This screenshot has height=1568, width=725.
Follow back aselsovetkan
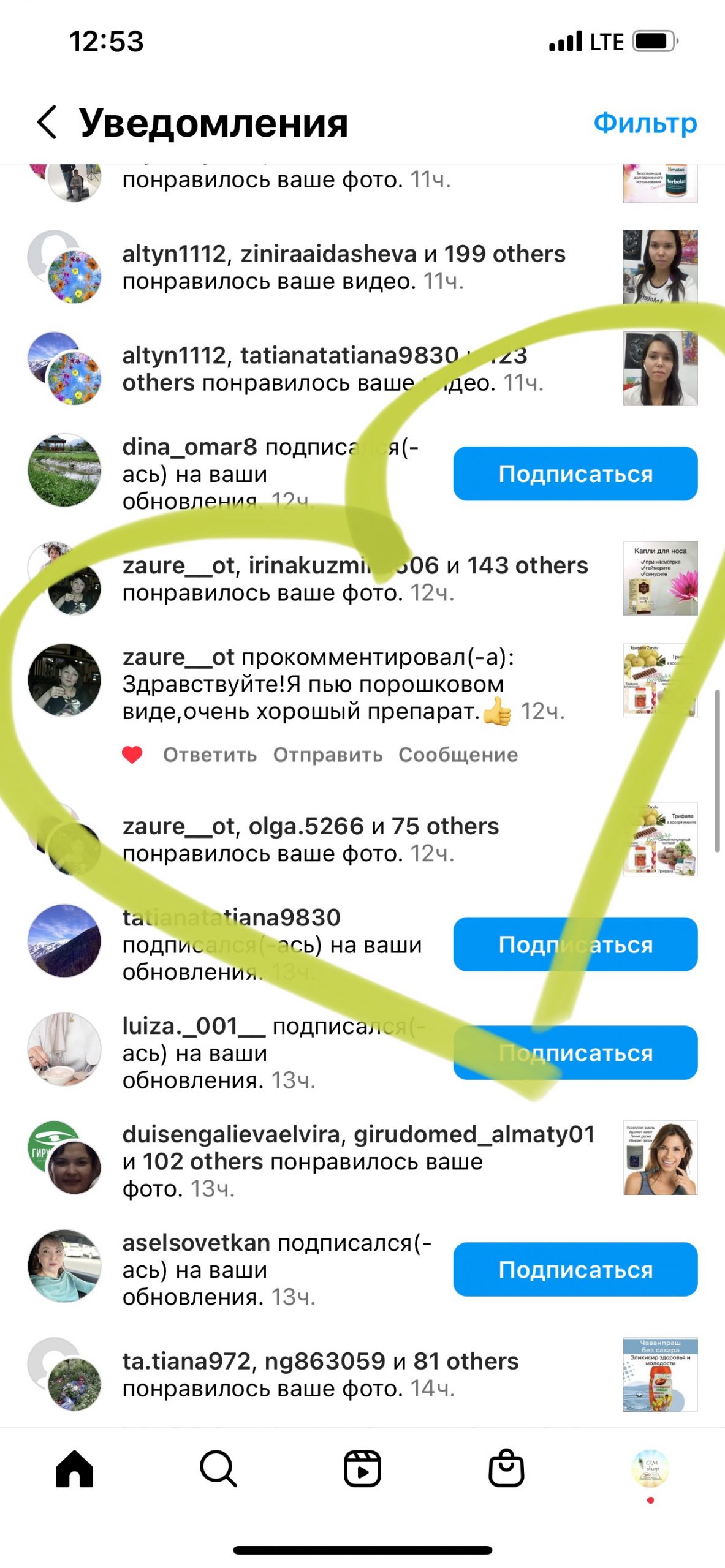[x=575, y=1269]
